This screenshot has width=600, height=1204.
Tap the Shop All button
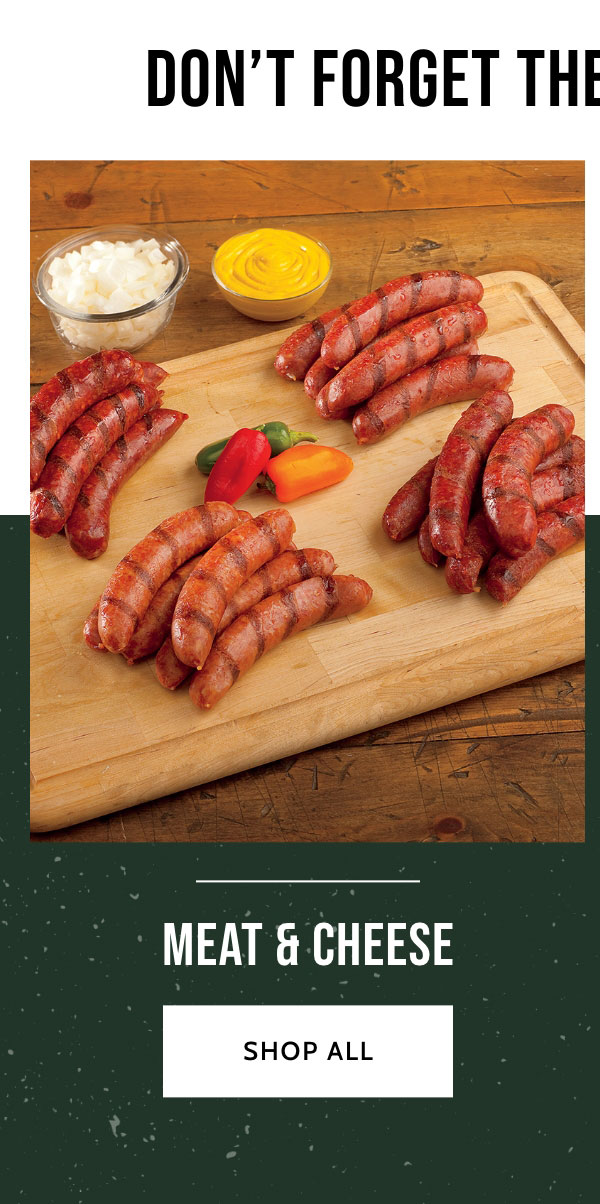(307, 1051)
